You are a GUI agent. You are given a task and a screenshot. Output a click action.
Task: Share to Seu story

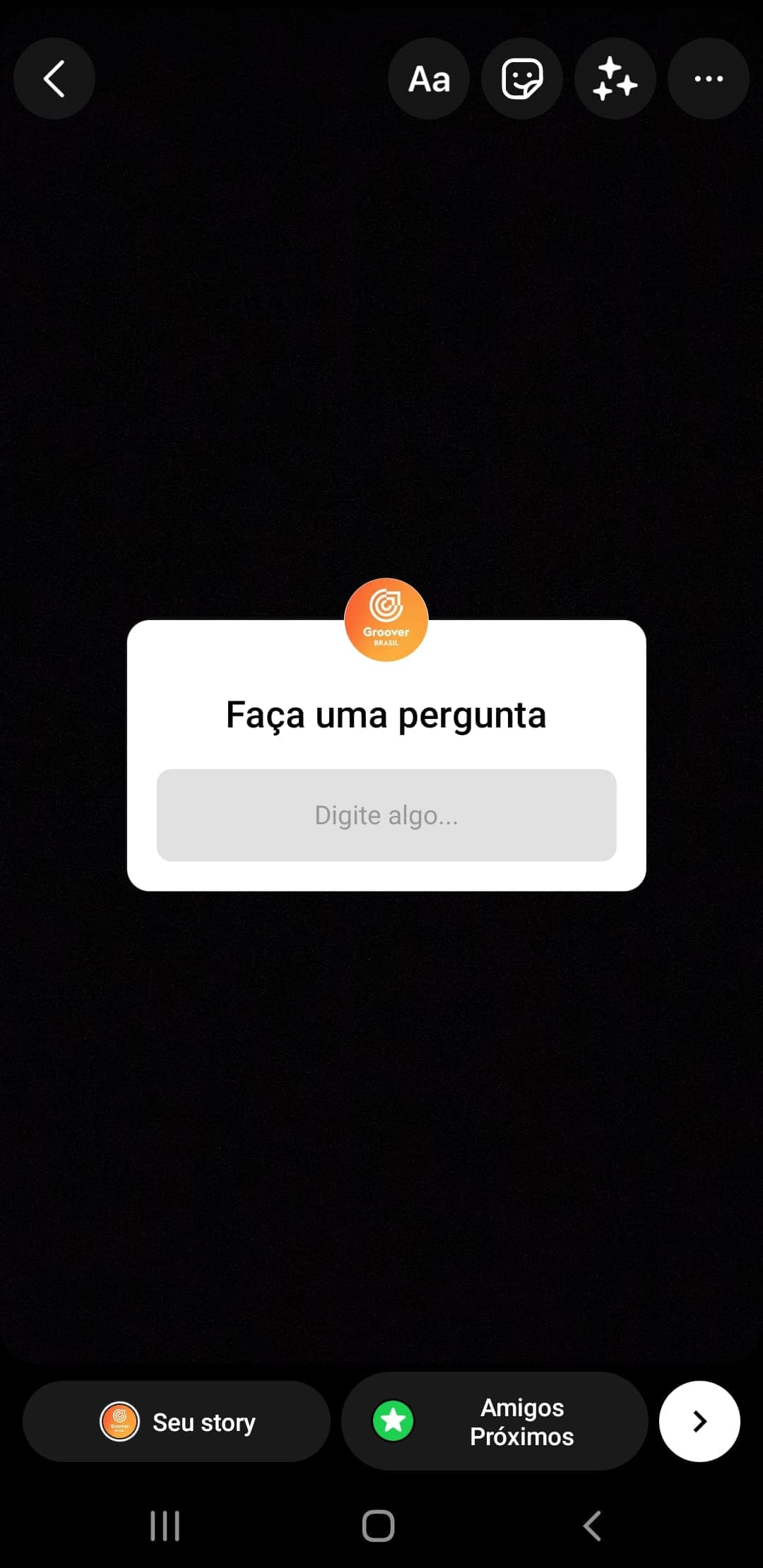(177, 1421)
